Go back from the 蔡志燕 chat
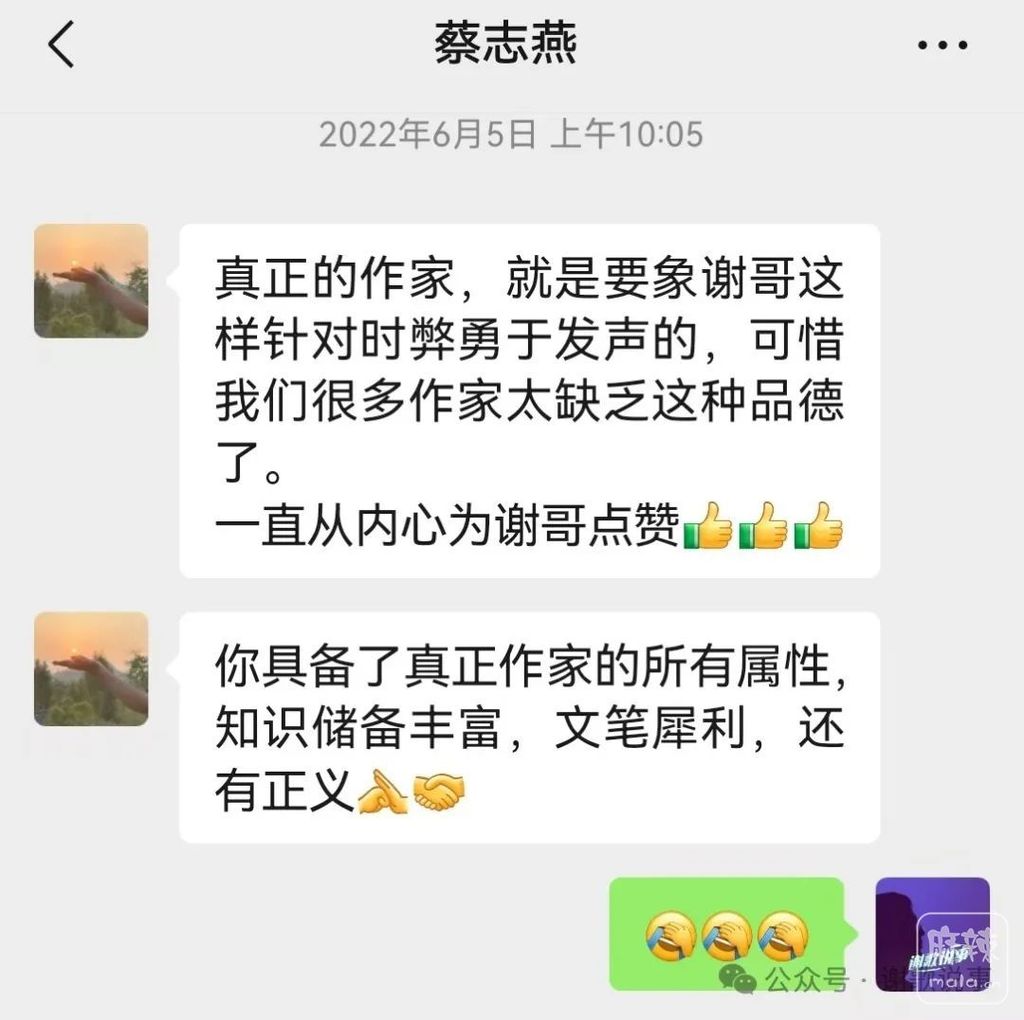Screen dimensions: 1024x1020 point(62,46)
